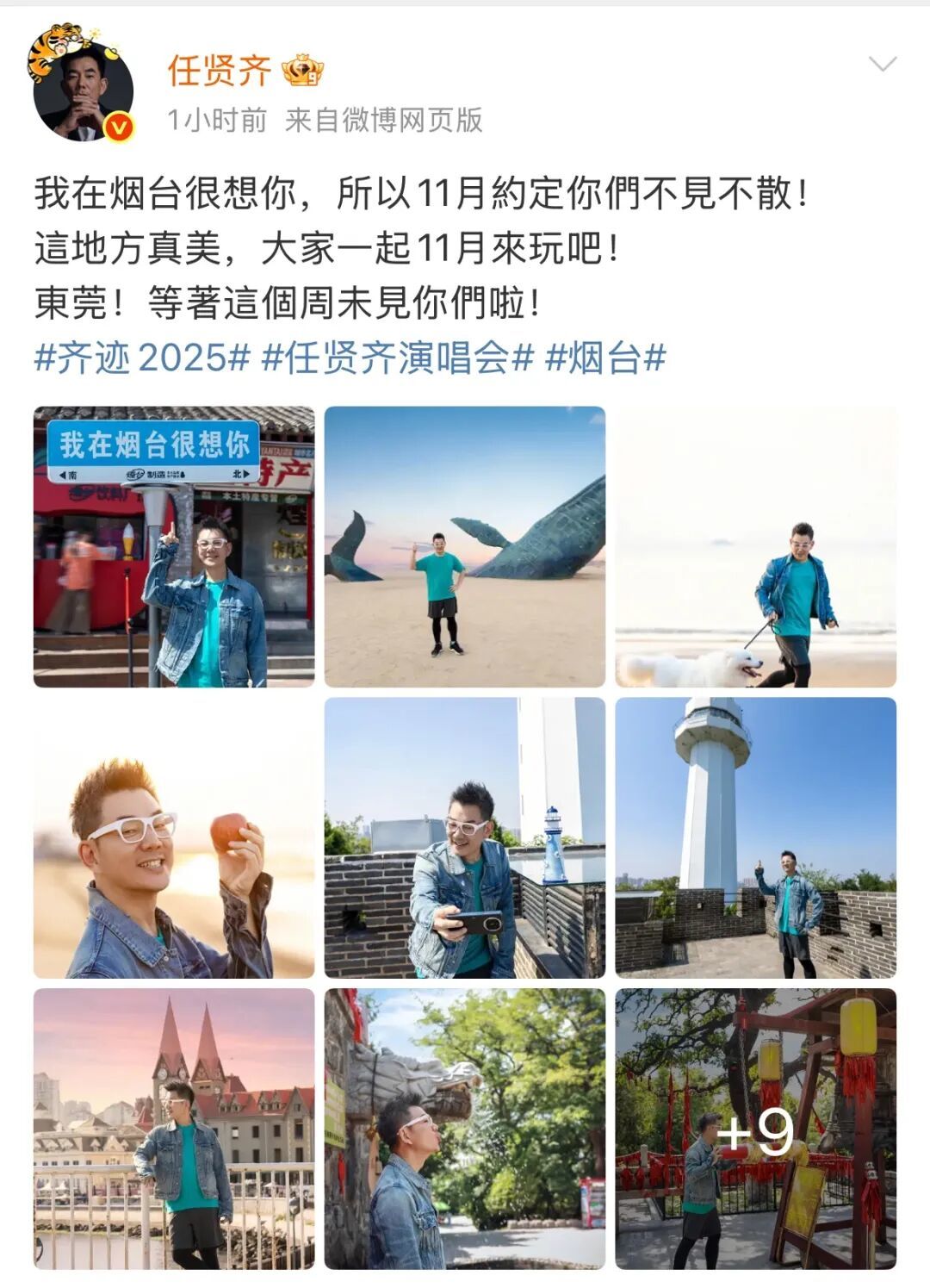930x1288 pixels.
Task: Open the 任贤齐 username link
Action: coord(220,71)
